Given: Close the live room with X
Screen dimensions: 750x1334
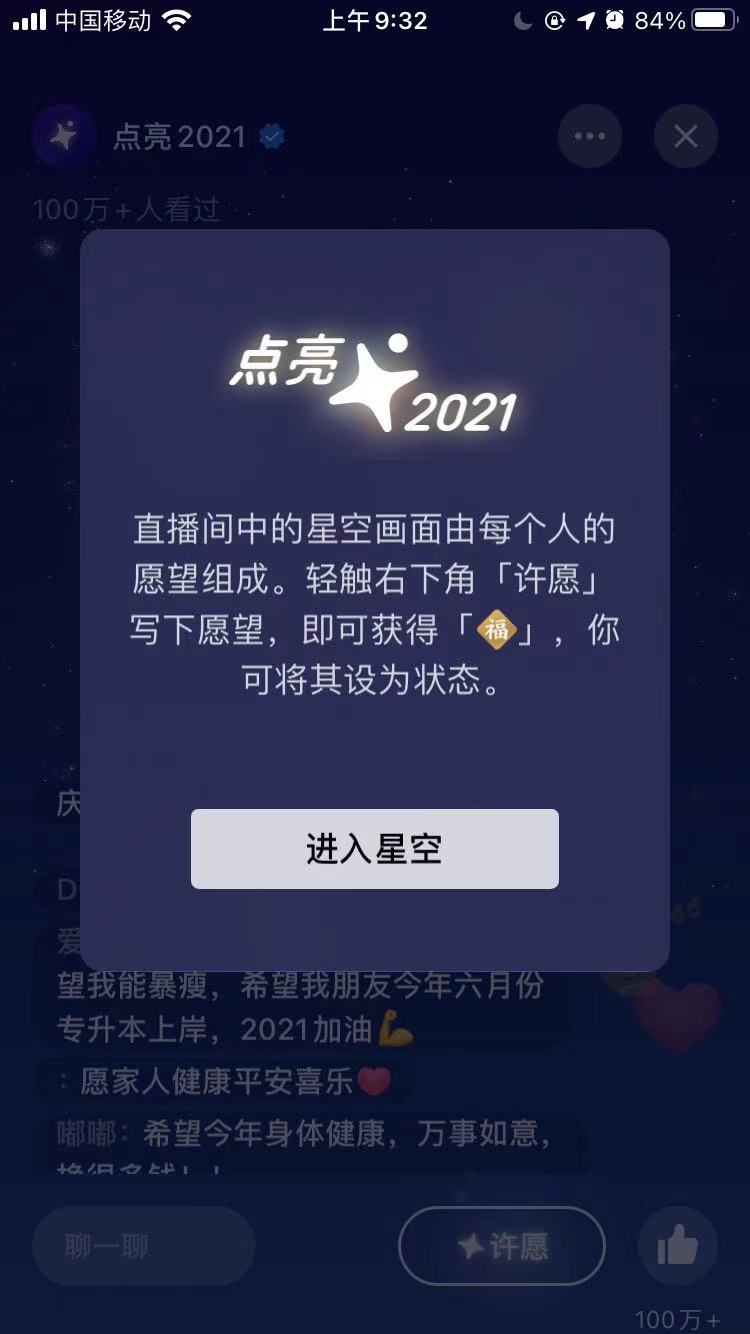Looking at the screenshot, I should pyautogui.click(x=685, y=136).
